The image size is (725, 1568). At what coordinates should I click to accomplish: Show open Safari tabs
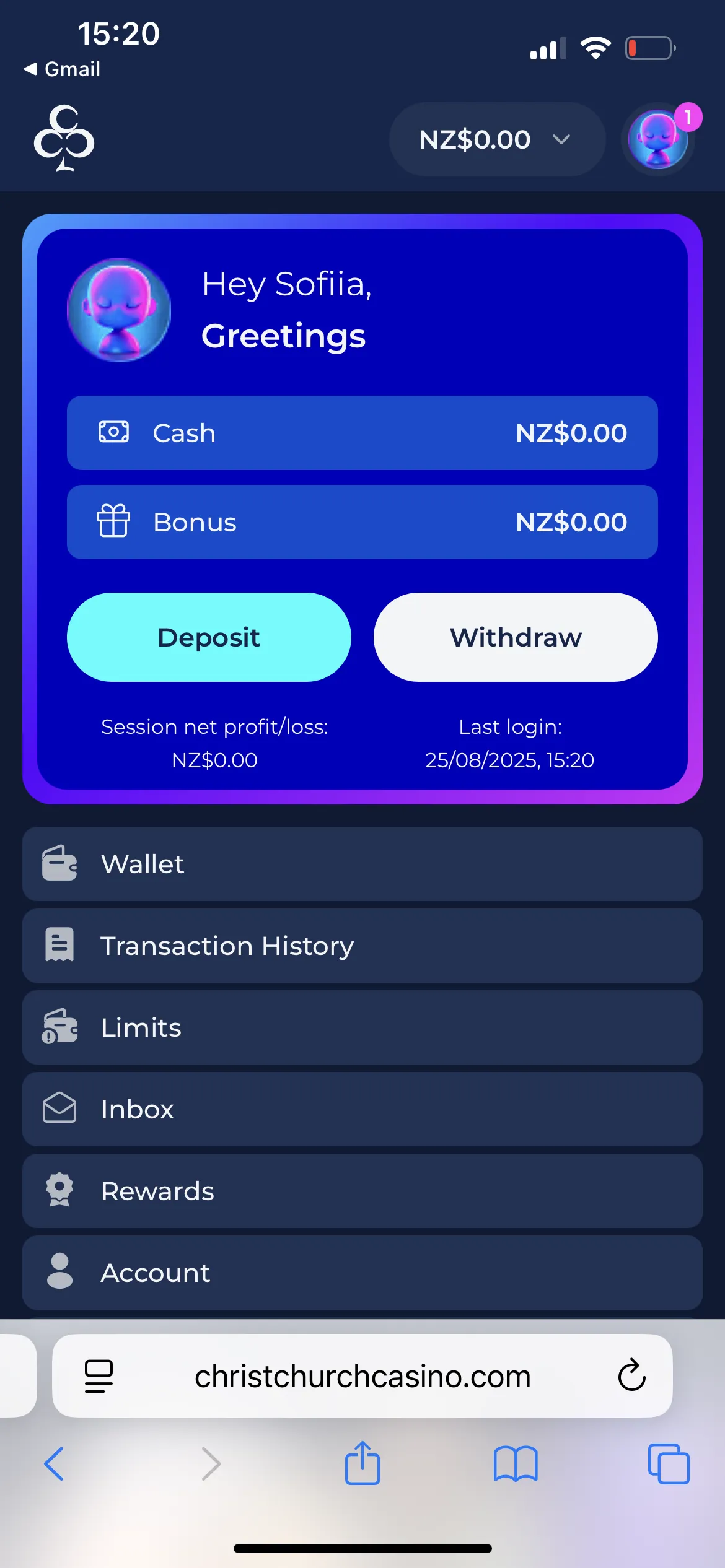pos(668,1464)
